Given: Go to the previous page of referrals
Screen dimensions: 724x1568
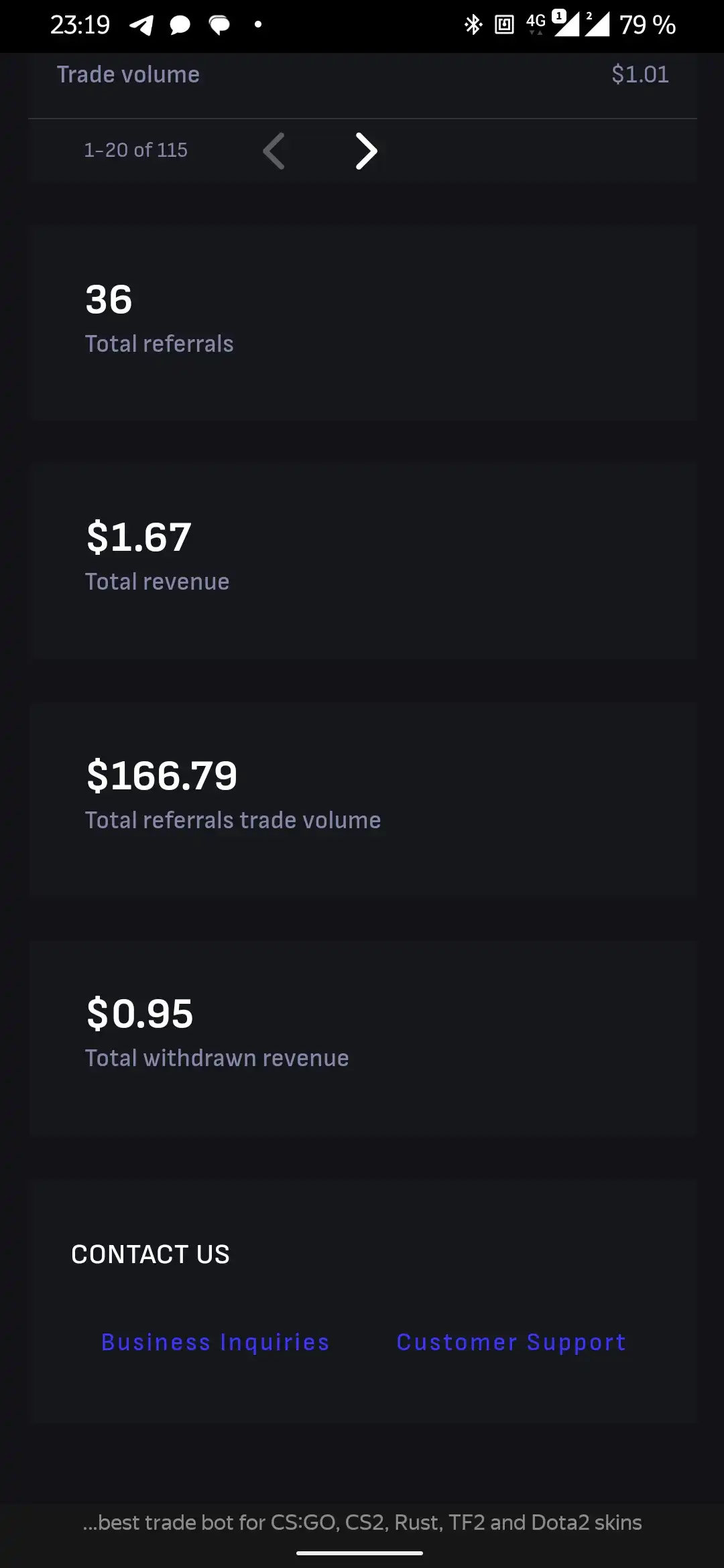Looking at the screenshot, I should pos(274,151).
